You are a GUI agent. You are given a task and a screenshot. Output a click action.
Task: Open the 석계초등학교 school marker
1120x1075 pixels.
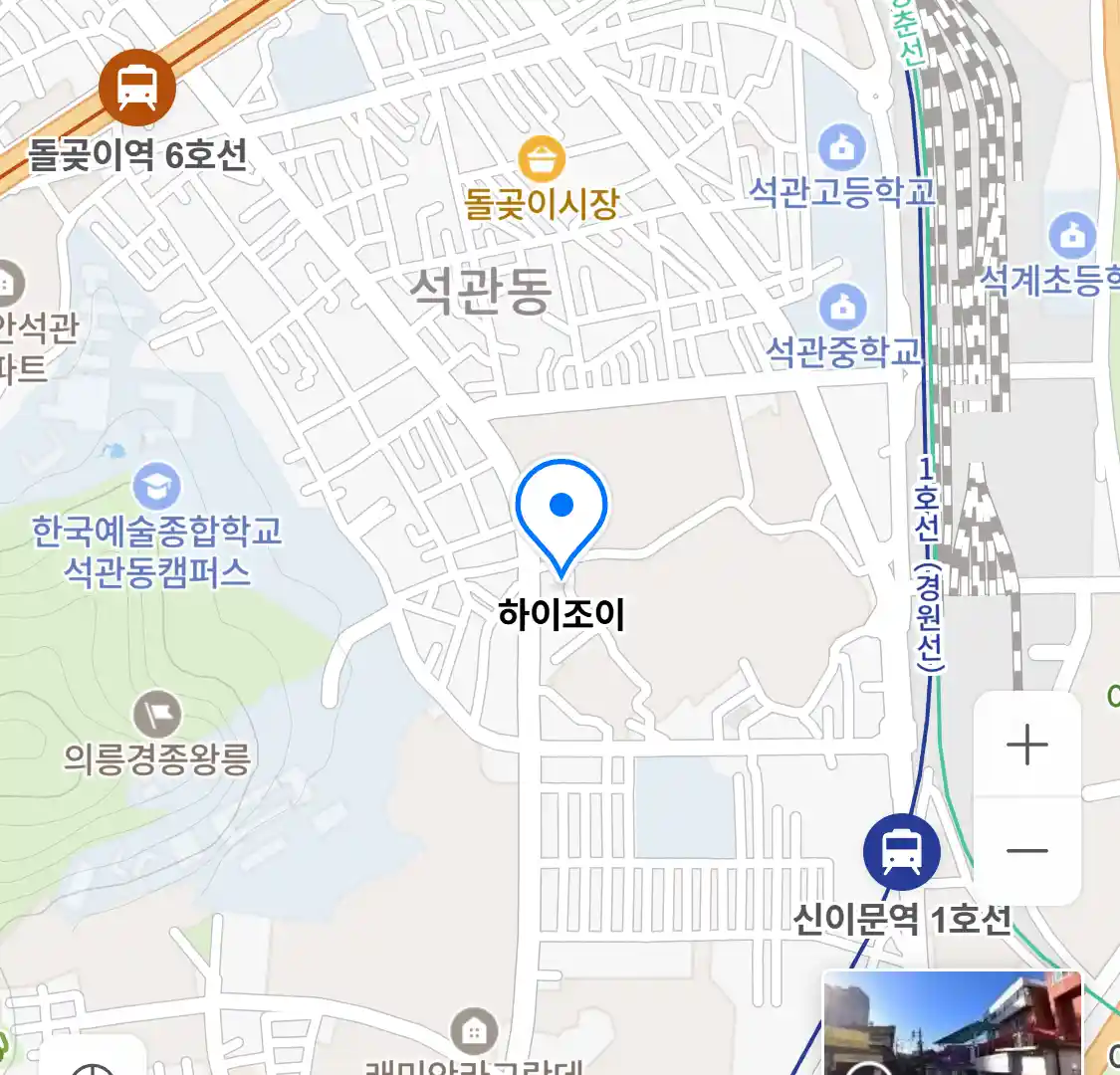click(1072, 237)
